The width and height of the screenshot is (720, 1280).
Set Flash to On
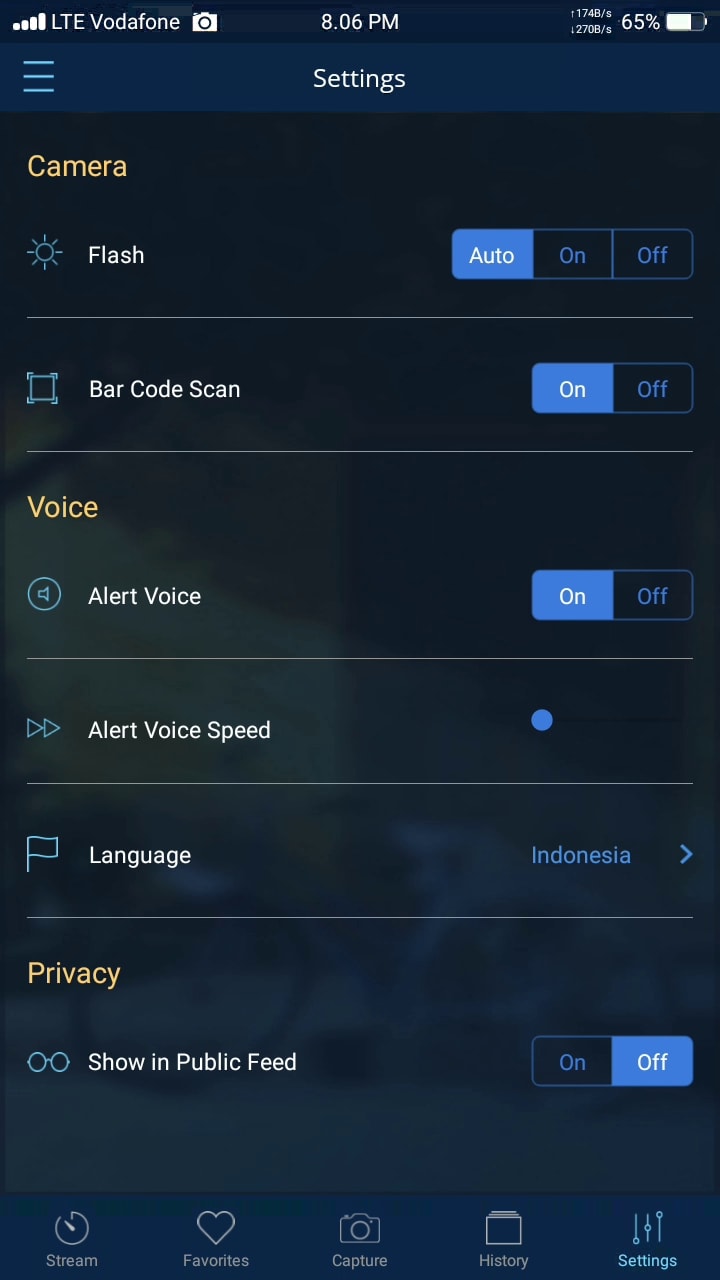572,255
